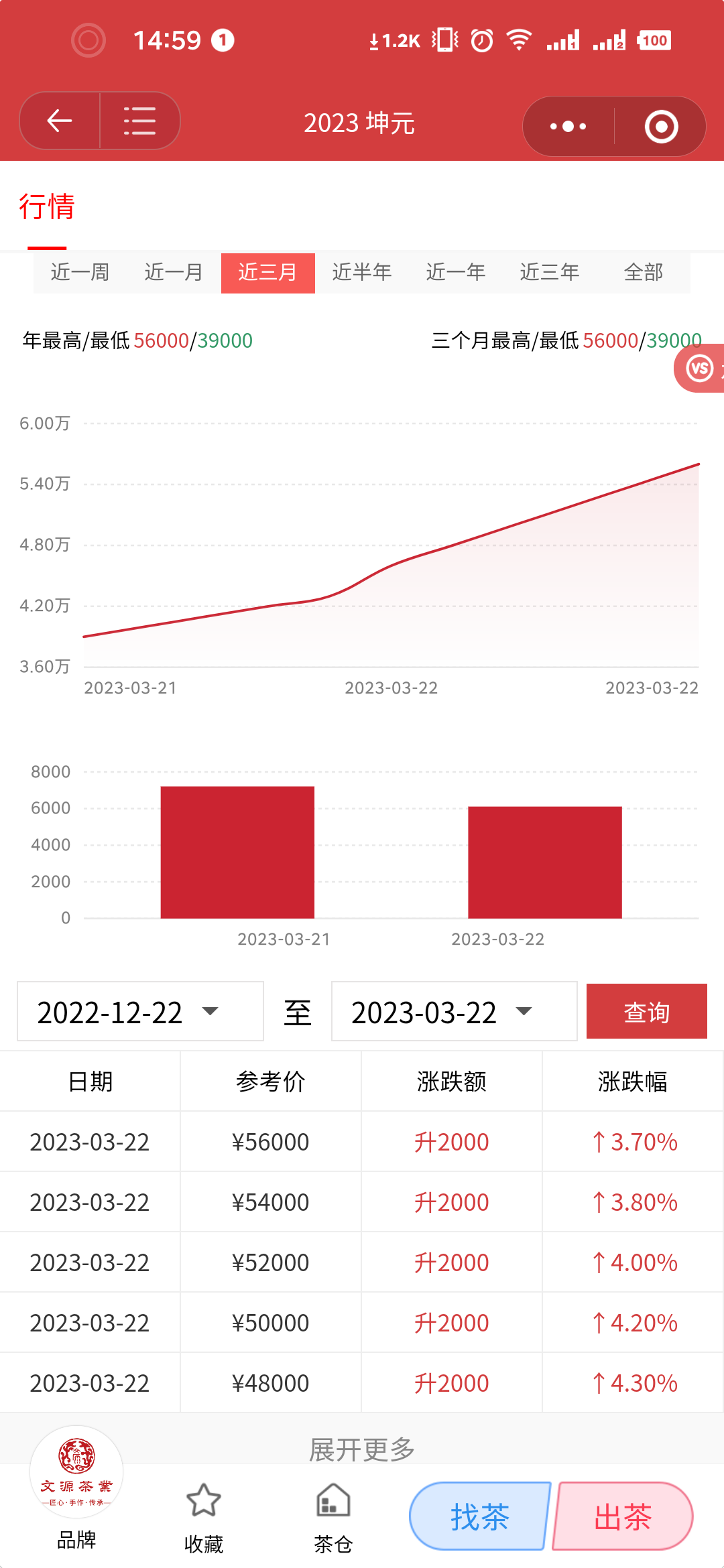Image resolution: width=724 pixels, height=1568 pixels.
Task: Switch to the 近一周 range
Action: coord(80,273)
